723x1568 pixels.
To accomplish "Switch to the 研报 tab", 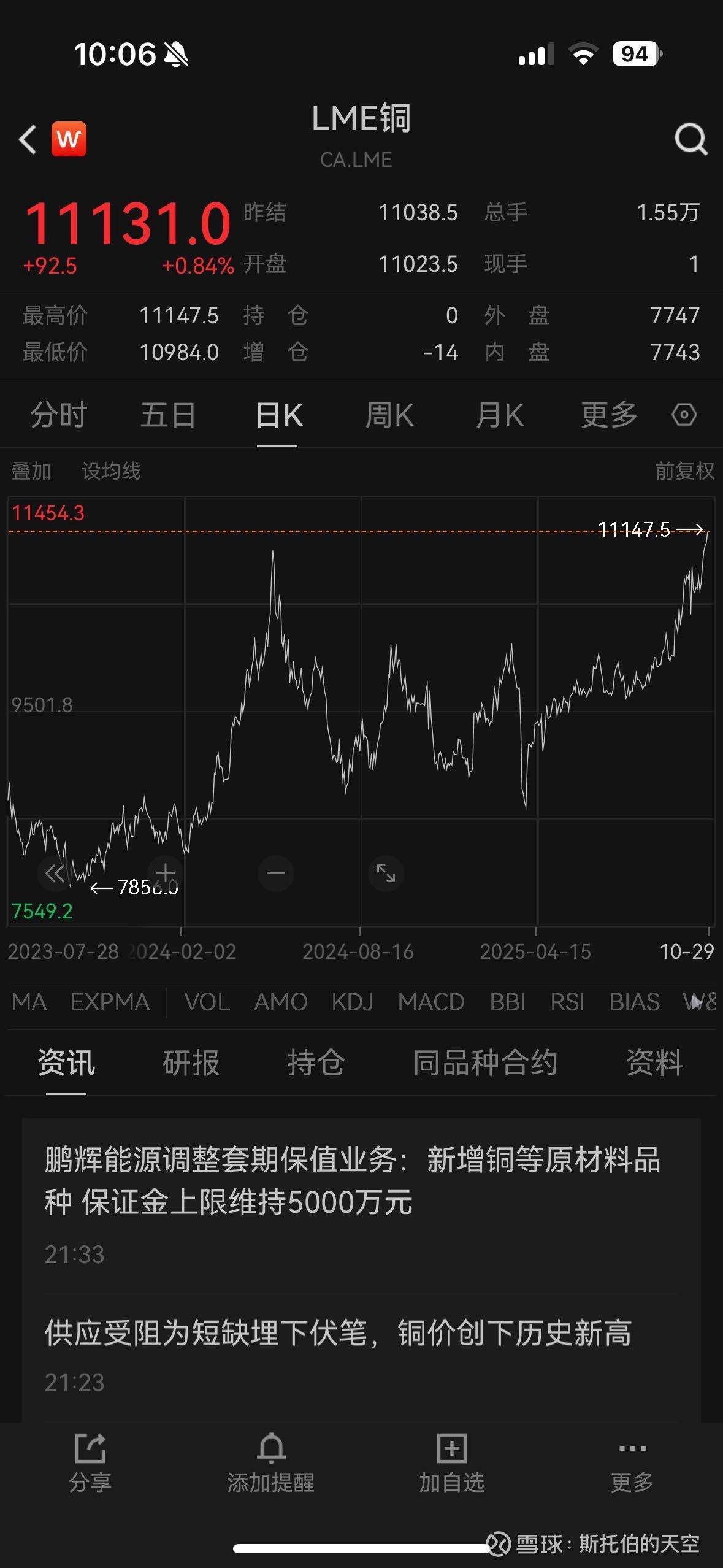I will (x=191, y=1063).
